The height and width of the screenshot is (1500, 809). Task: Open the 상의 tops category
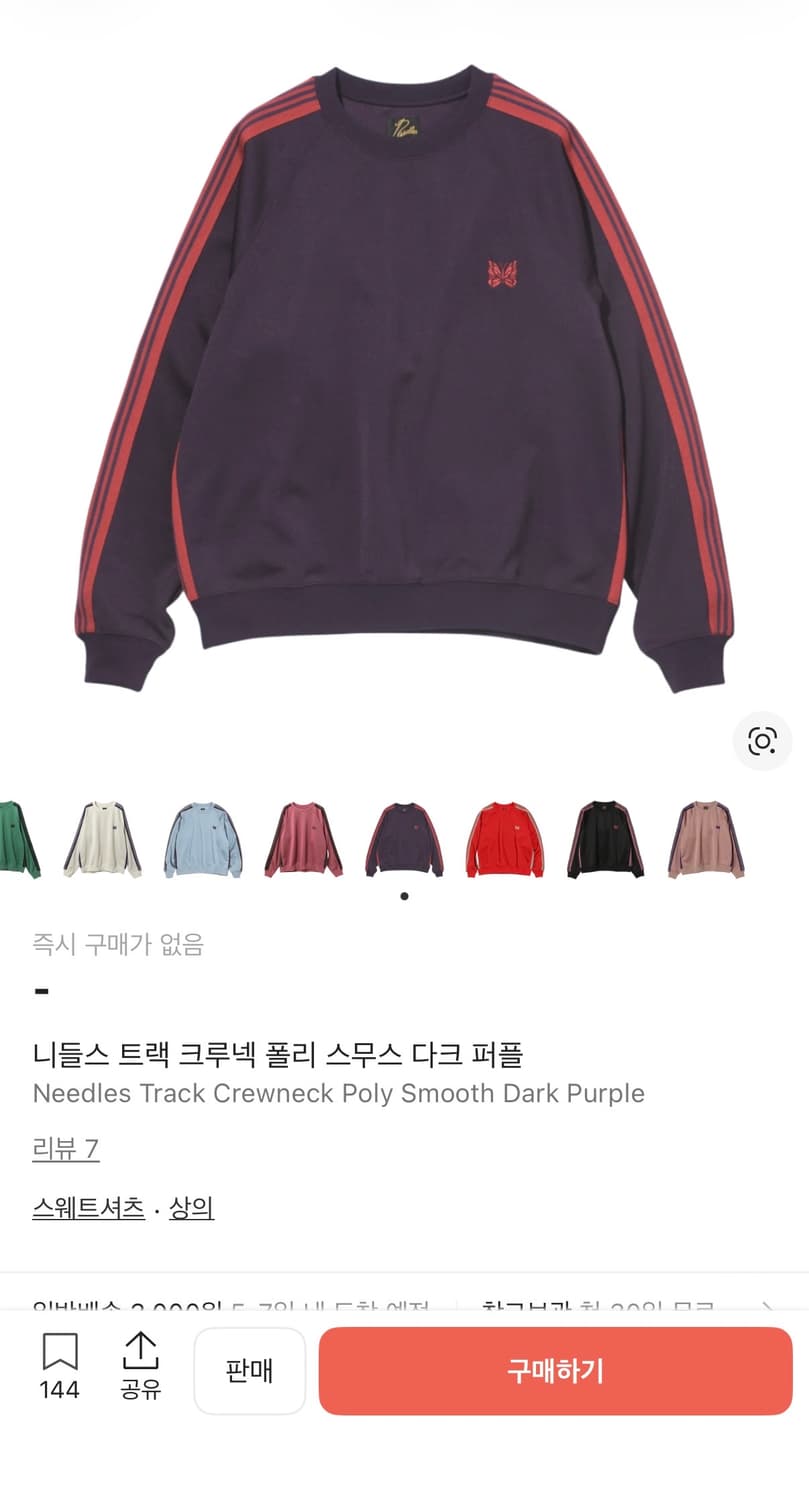[191, 1208]
